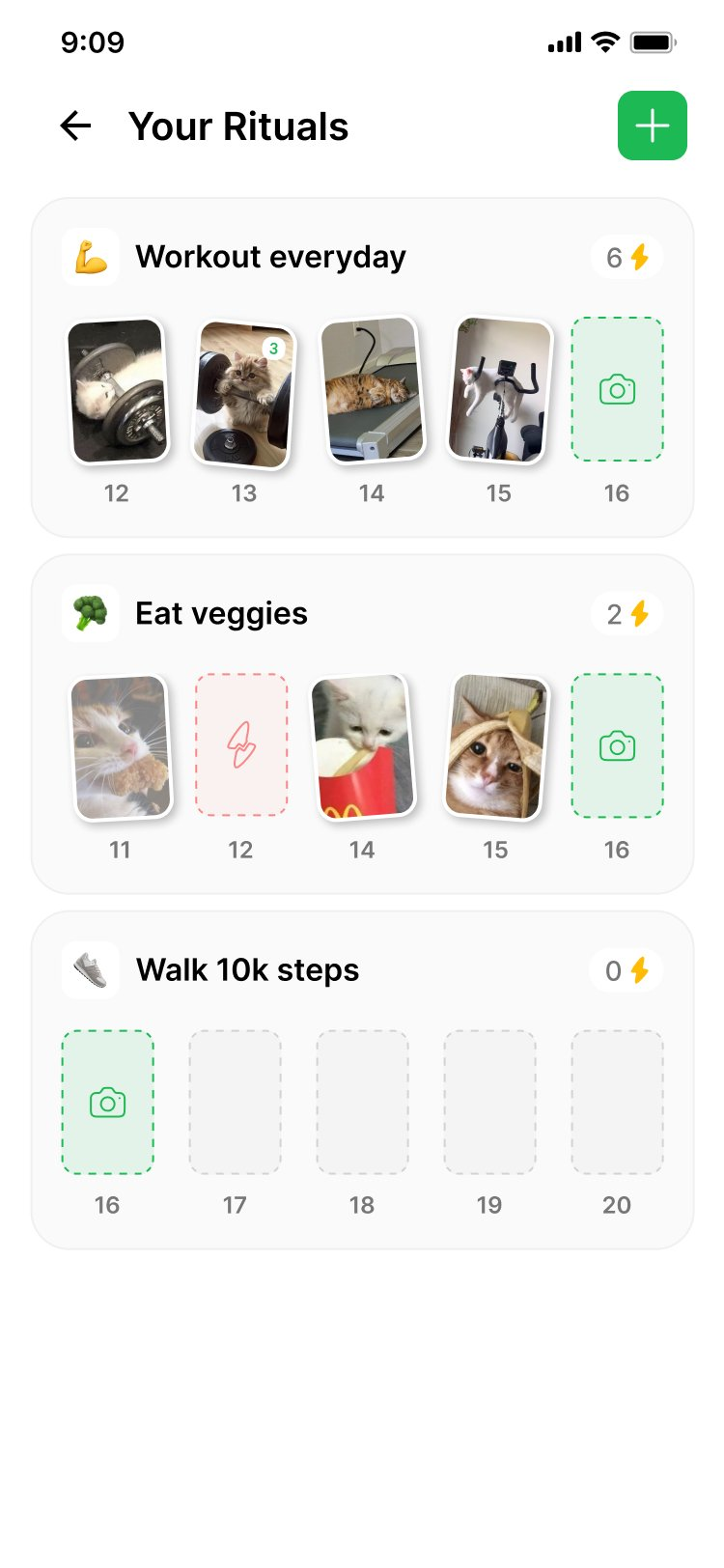Image resolution: width=724 pixels, height=1568 pixels.
Task: Add a new ritual with plus button
Action: 652,126
